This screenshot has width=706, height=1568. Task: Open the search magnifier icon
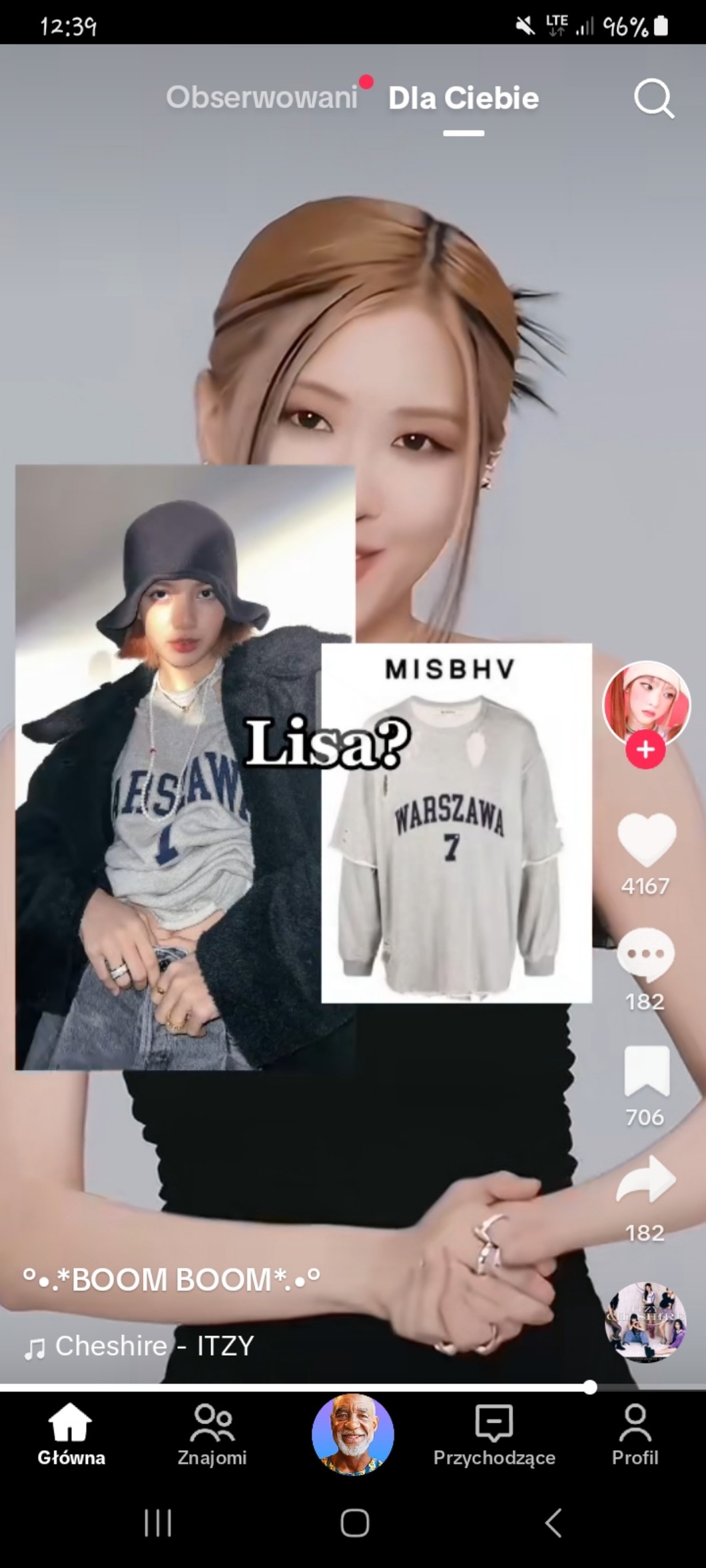click(653, 99)
